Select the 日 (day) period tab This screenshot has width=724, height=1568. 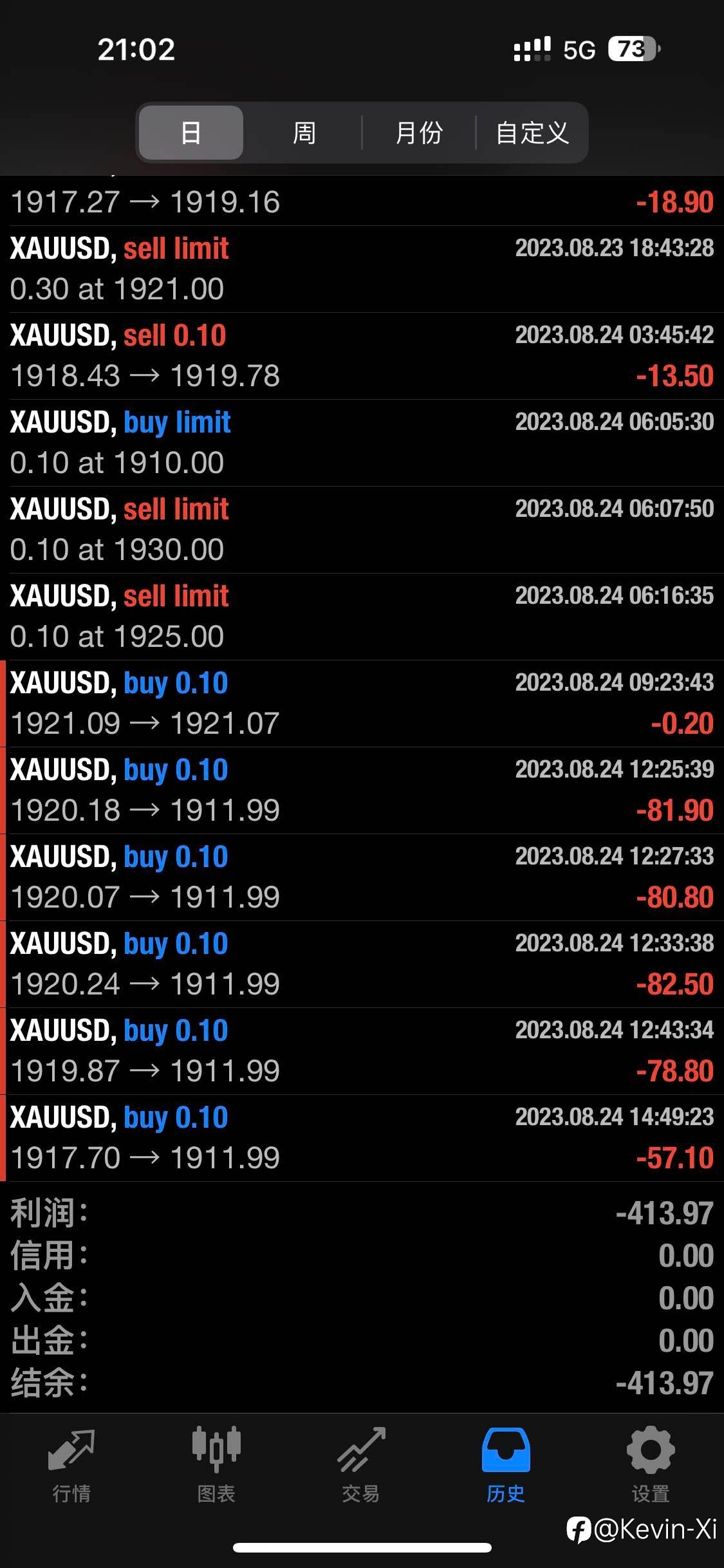click(190, 133)
